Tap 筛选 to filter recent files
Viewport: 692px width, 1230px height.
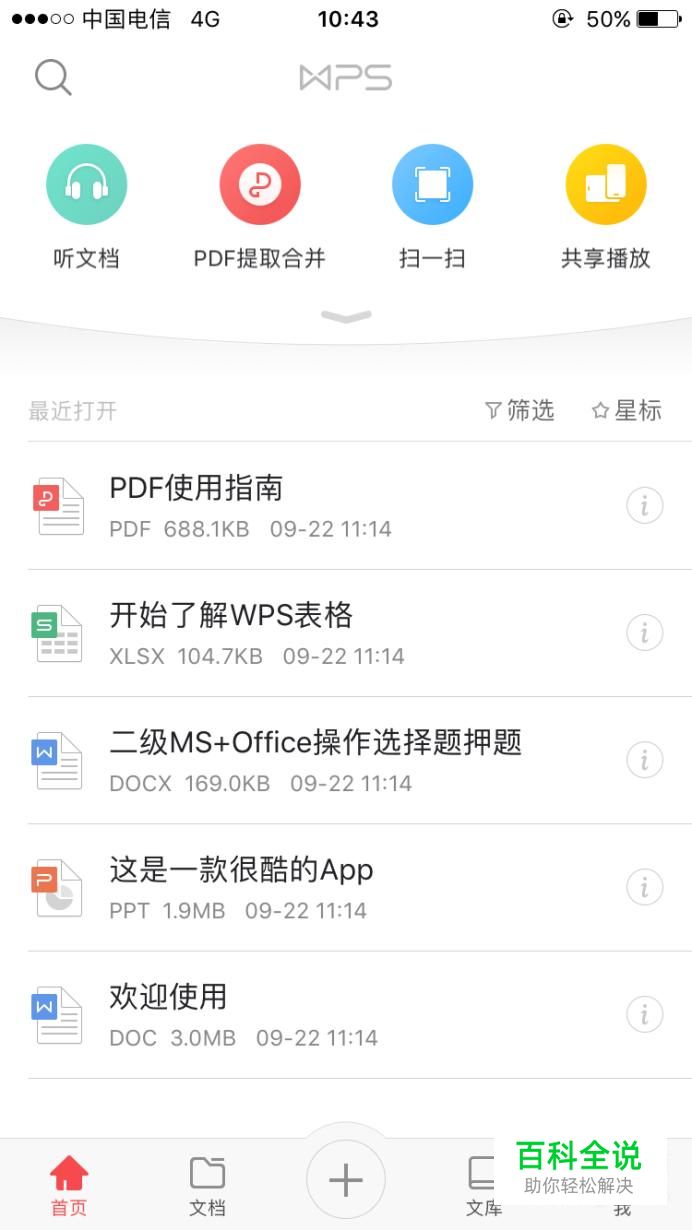(x=519, y=410)
